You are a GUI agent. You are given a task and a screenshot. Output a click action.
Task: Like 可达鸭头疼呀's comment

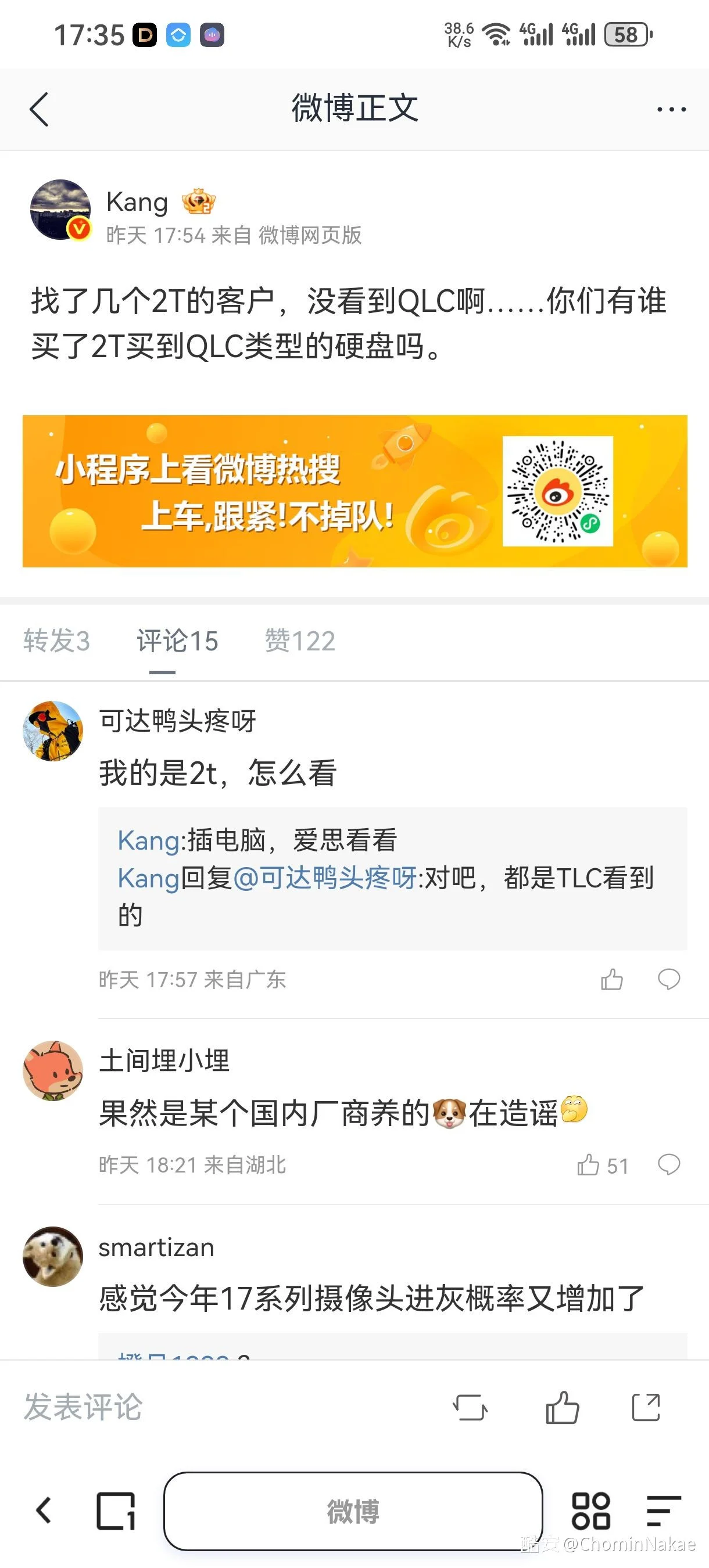coord(611,979)
